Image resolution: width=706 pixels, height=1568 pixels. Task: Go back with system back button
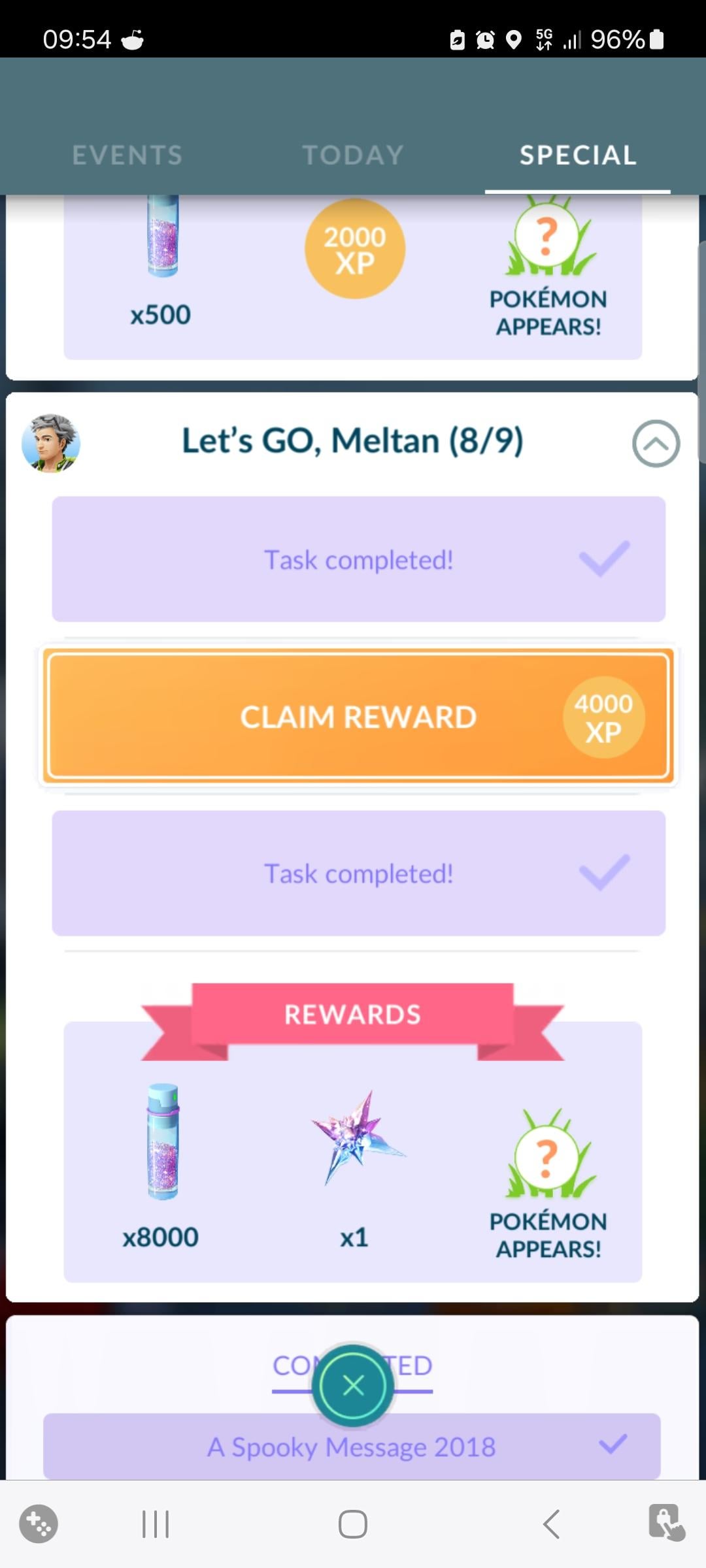(551, 1524)
